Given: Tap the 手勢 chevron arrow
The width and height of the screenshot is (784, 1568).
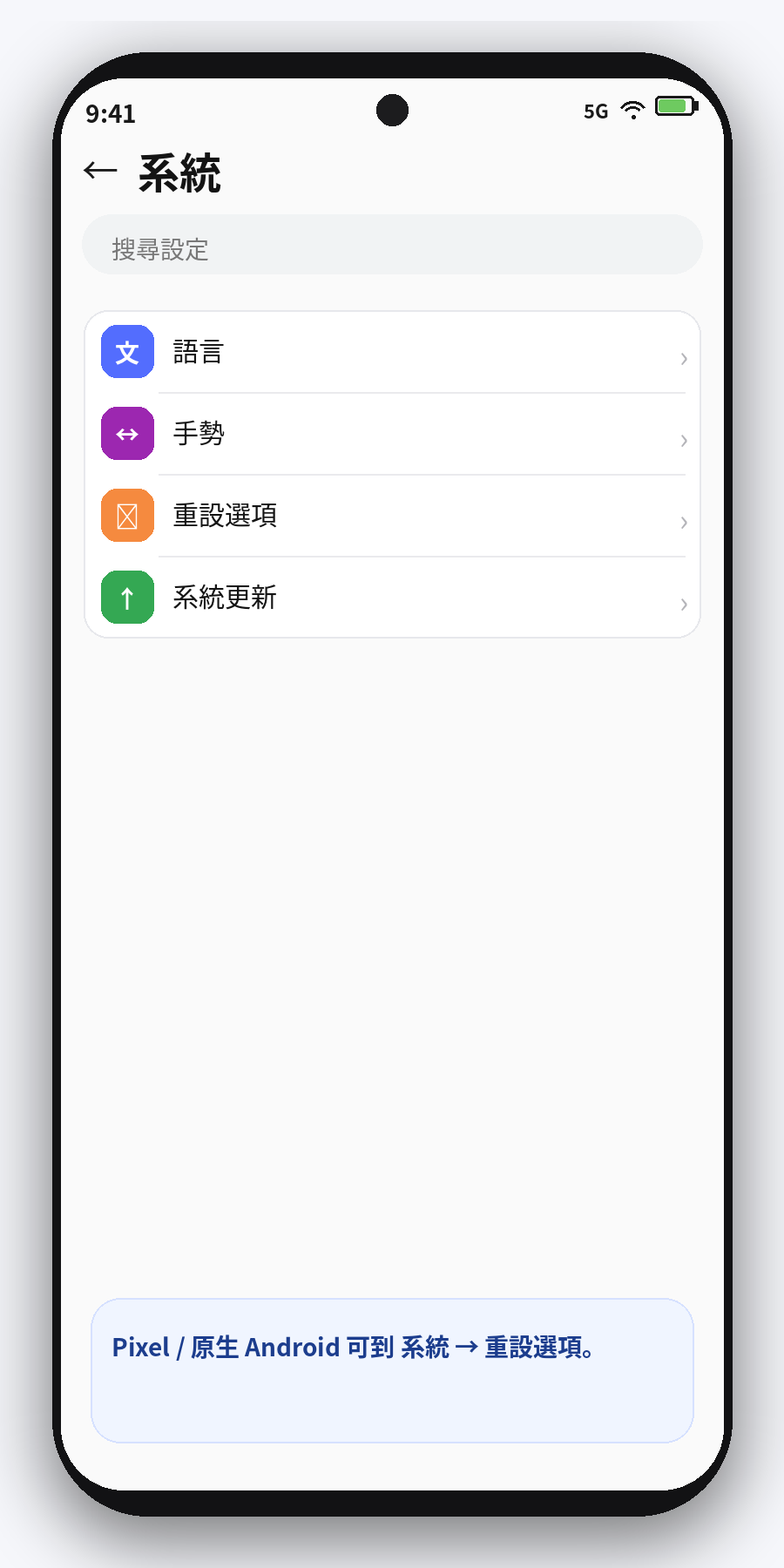Looking at the screenshot, I should [x=684, y=441].
